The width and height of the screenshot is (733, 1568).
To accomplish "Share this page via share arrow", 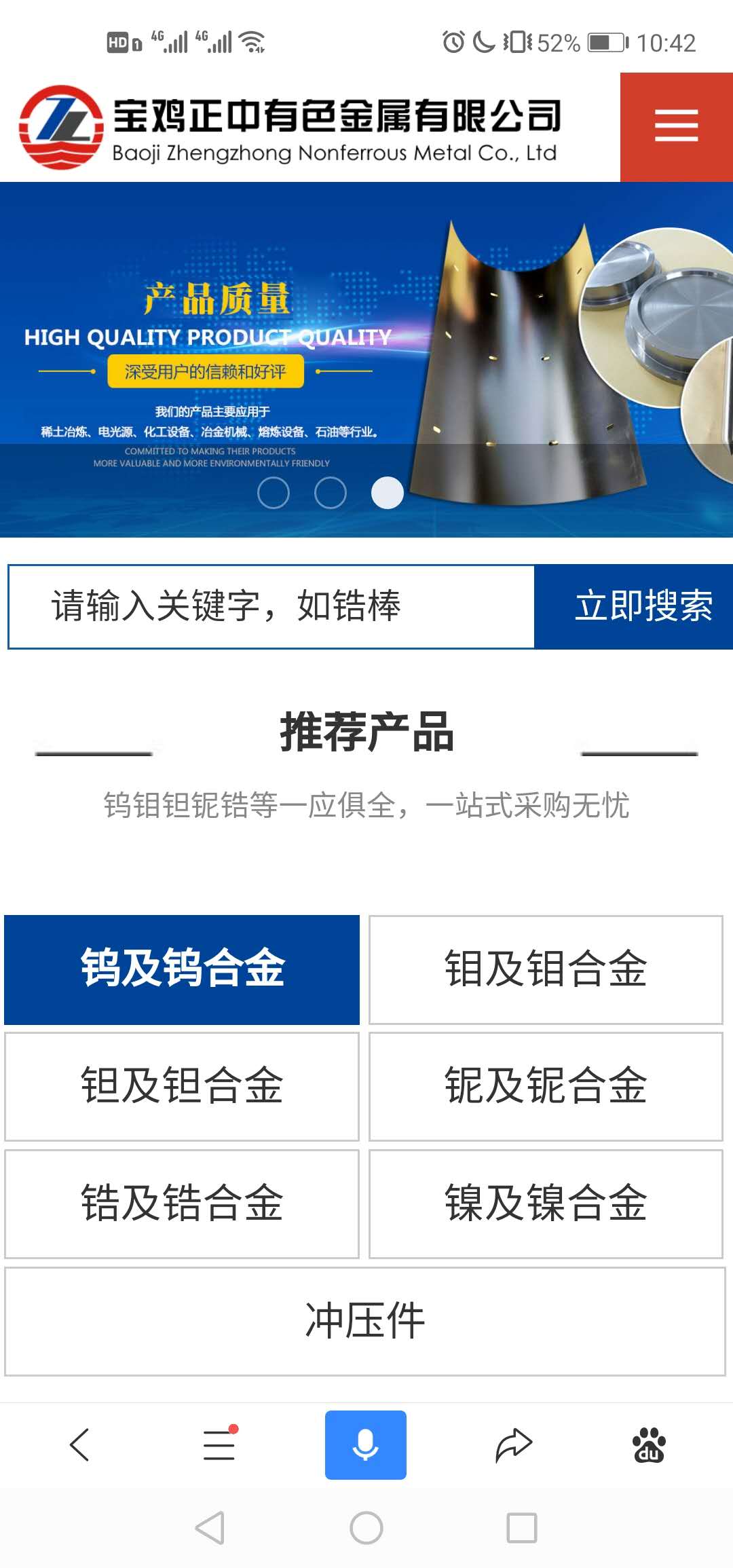I will click(514, 1444).
